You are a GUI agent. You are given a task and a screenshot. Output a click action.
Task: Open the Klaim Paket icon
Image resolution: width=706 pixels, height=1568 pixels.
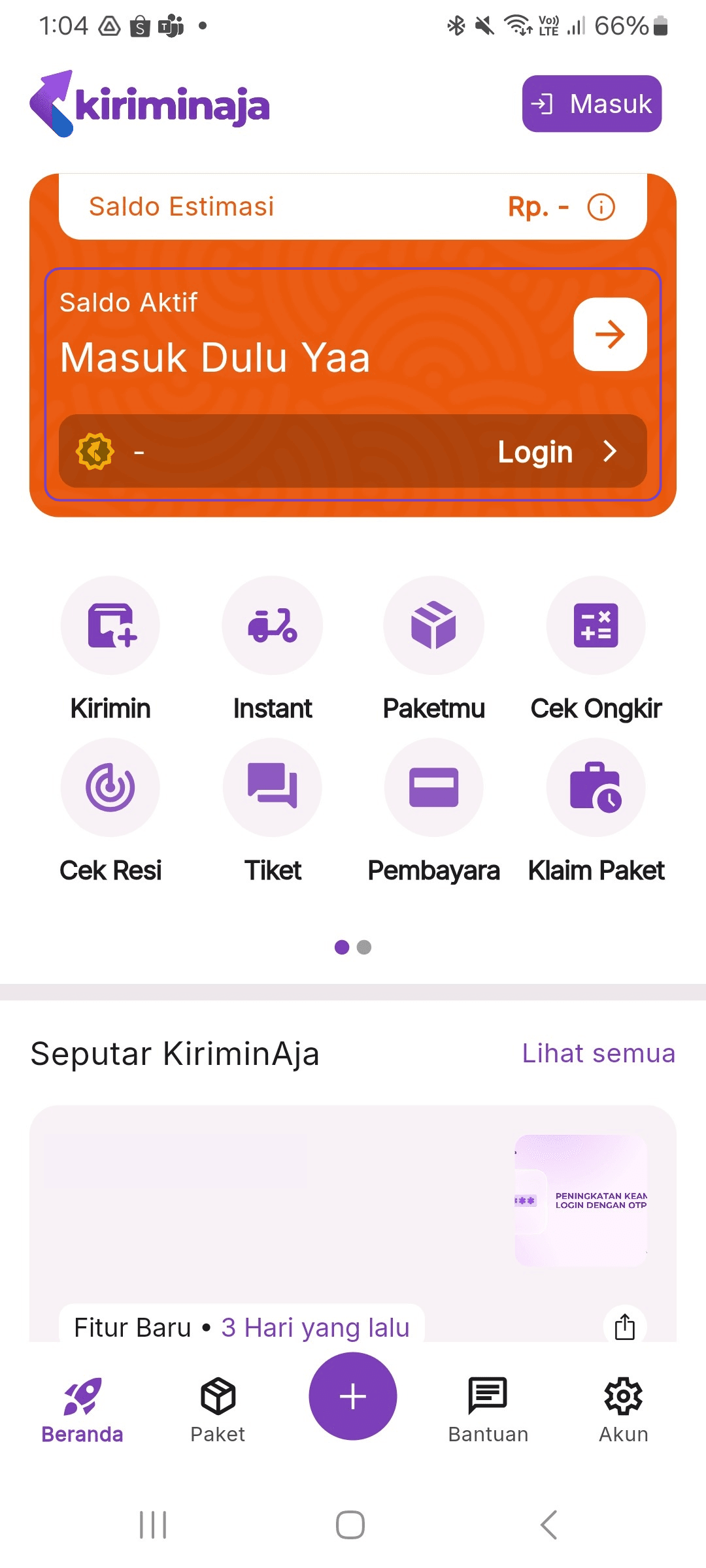596,787
